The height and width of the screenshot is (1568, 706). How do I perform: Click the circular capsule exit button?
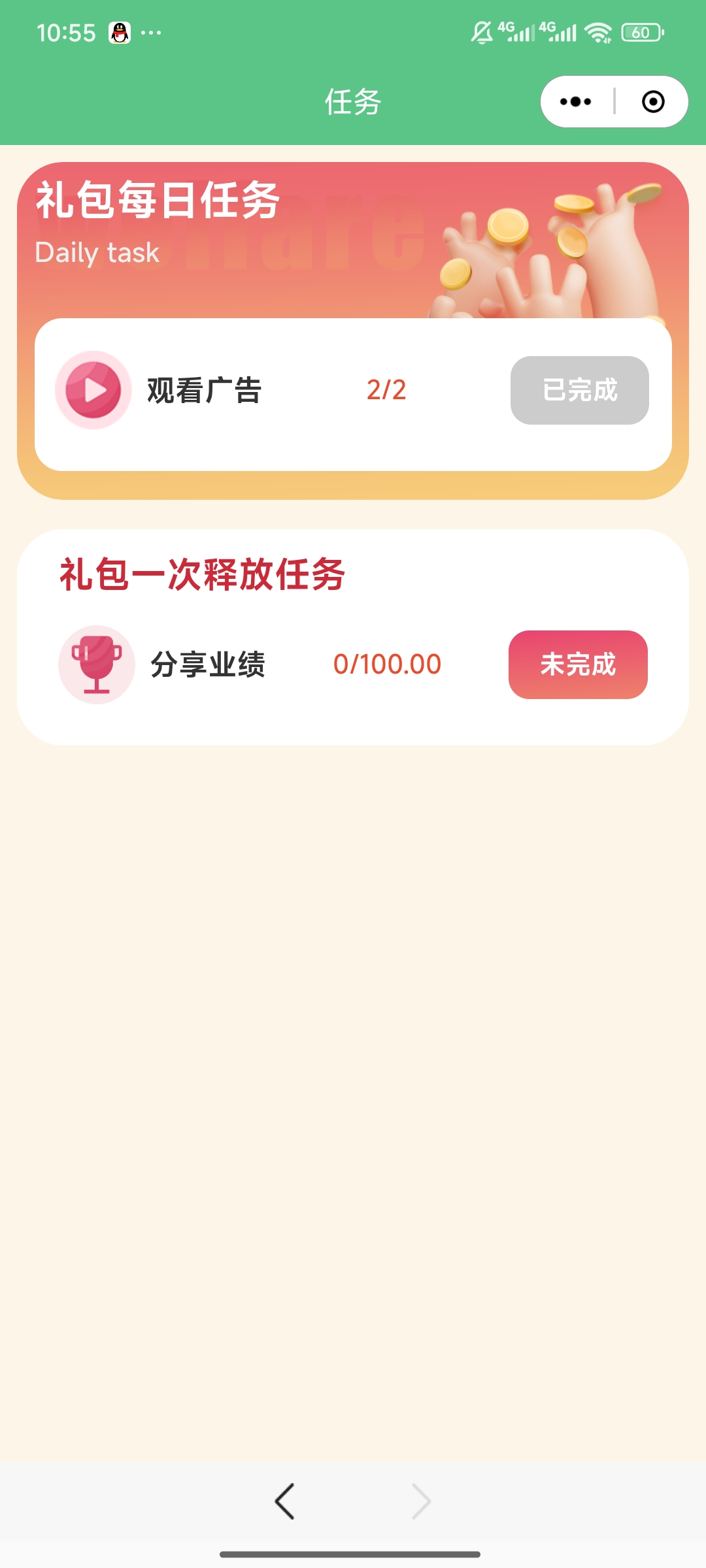(x=652, y=101)
